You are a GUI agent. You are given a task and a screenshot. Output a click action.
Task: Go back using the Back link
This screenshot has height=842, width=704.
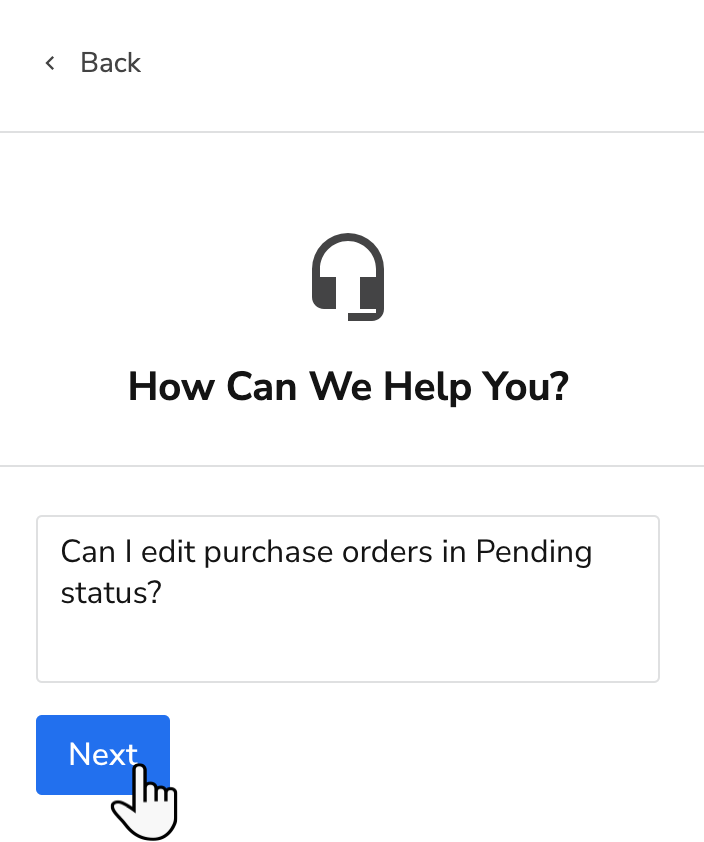tap(93, 63)
